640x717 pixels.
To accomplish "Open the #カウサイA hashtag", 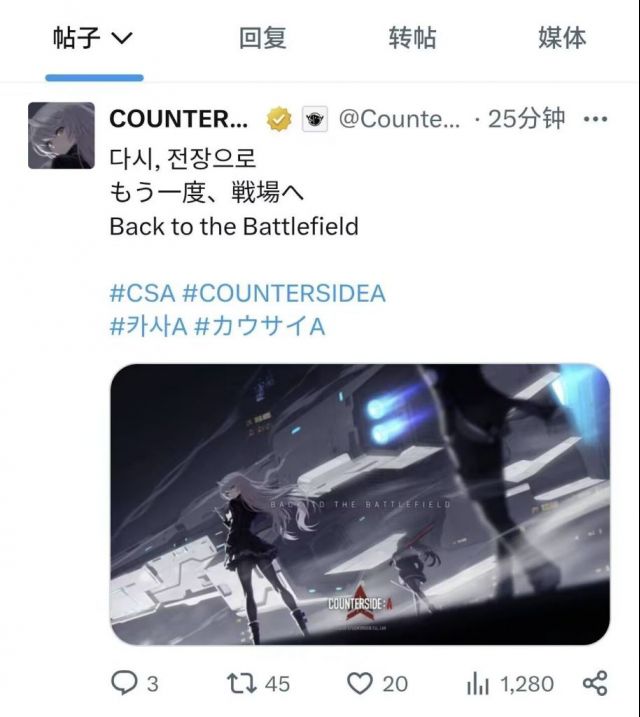I will click(260, 326).
